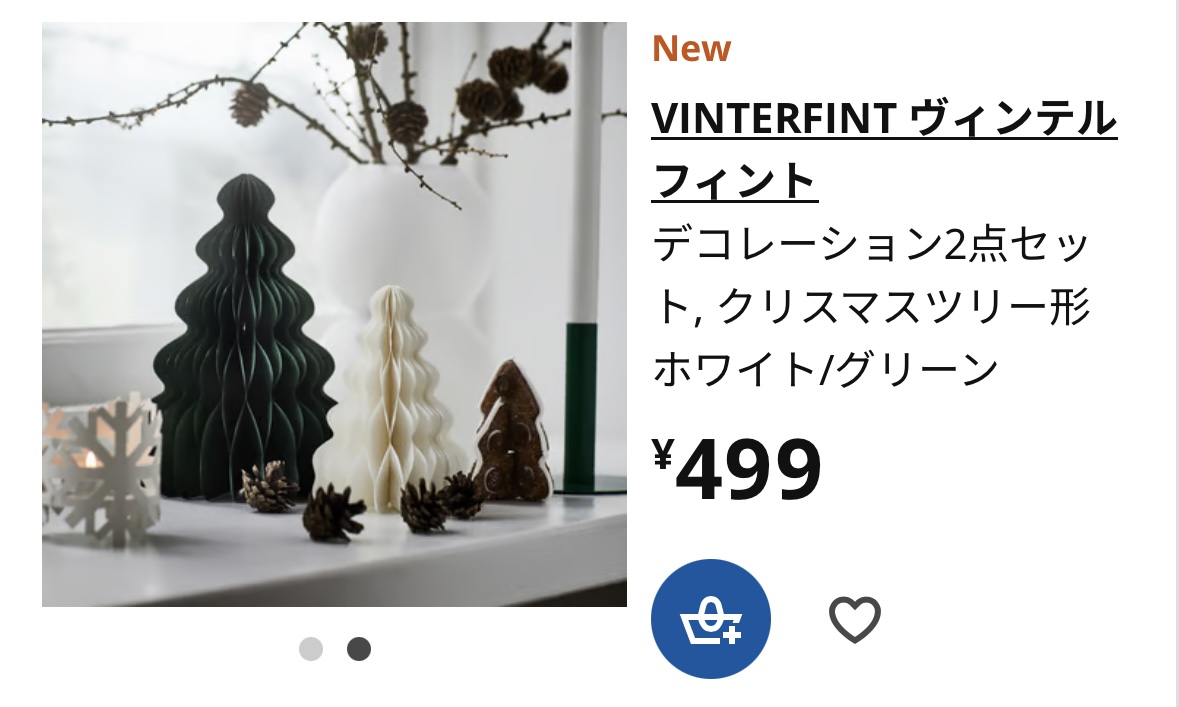Open the VINTERFINT ヴィンテルフィント product link
1179x707 pixels.
(x=883, y=150)
